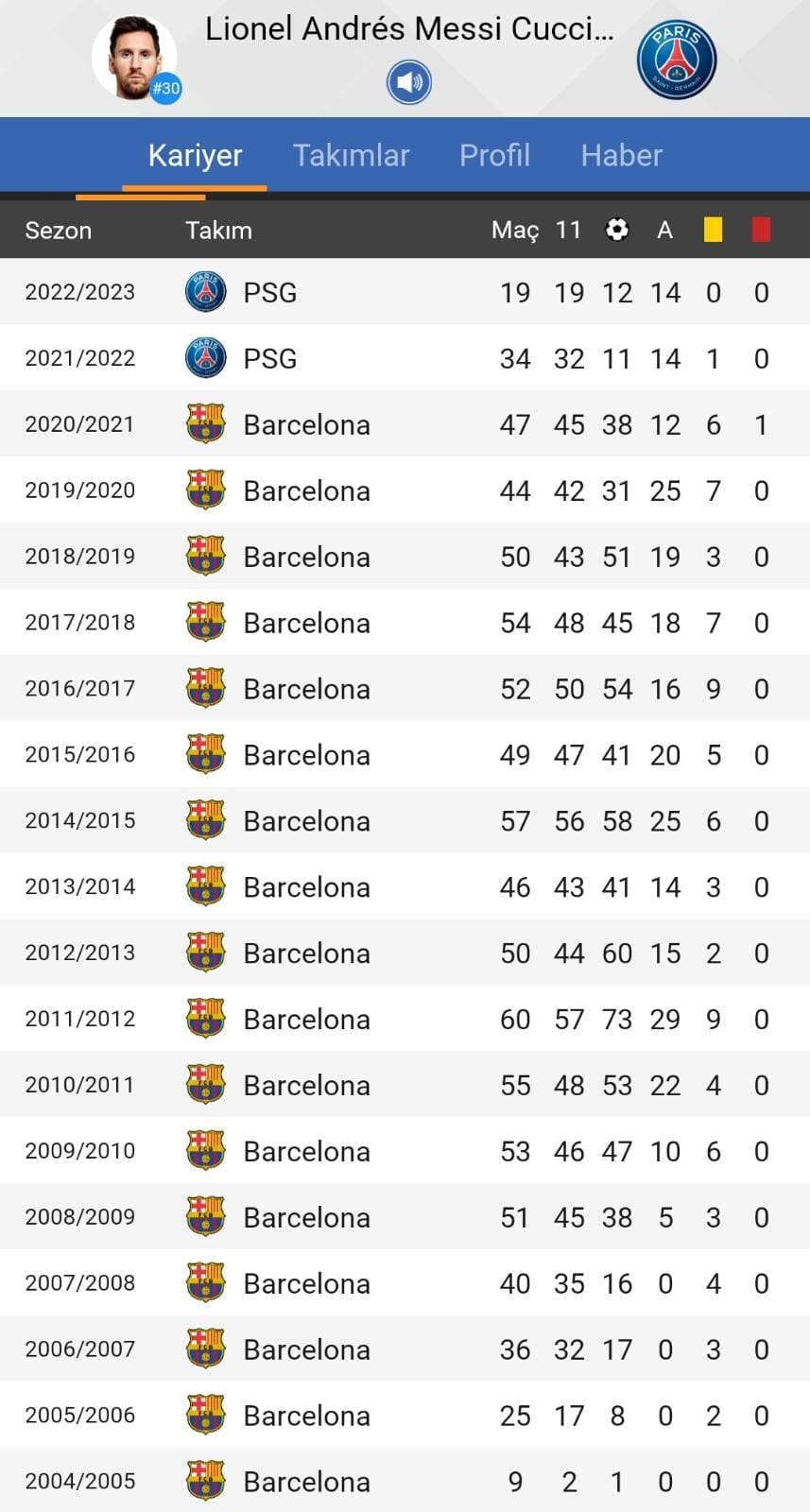Tap the Kariyer tab
This screenshot has width=810, height=1512.
click(x=195, y=155)
